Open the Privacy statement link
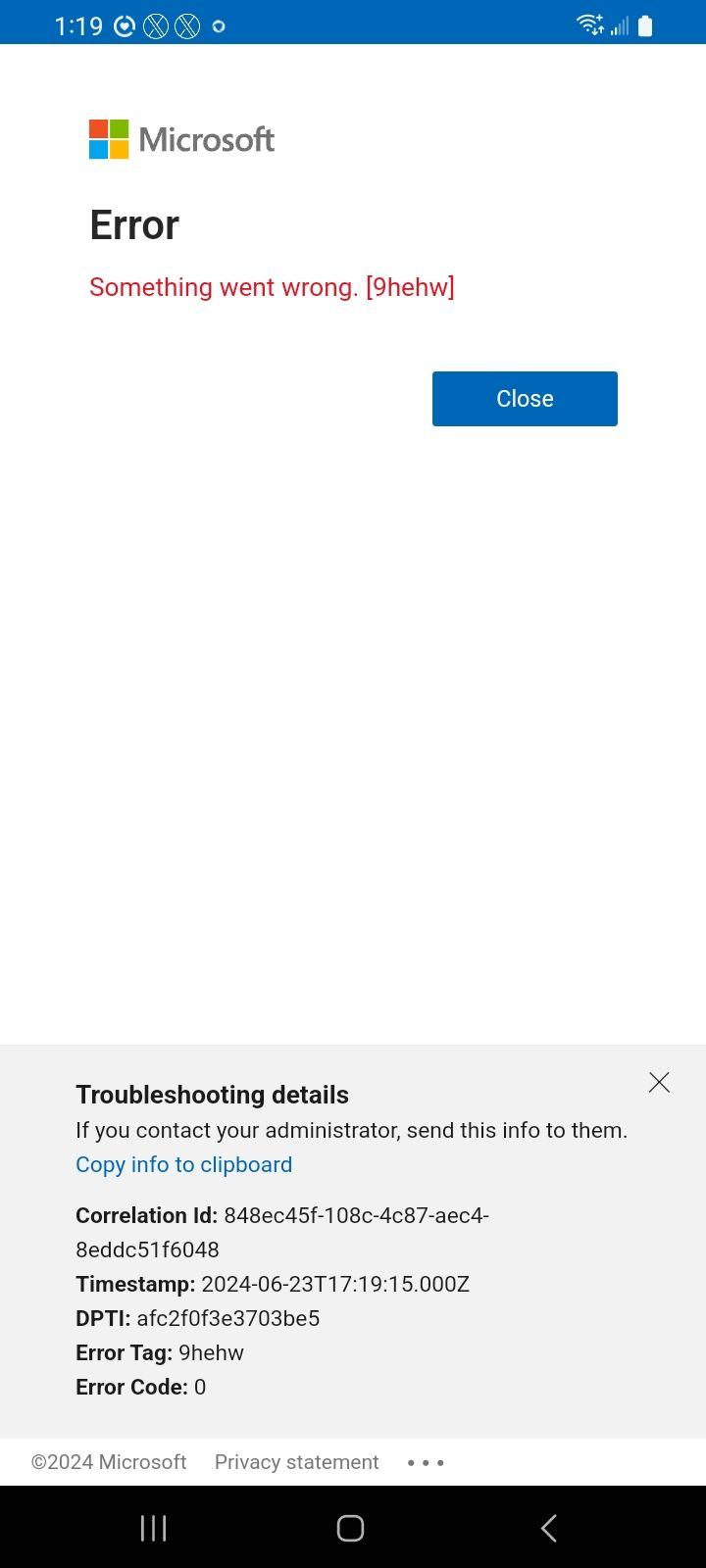706x1568 pixels. [x=296, y=1462]
